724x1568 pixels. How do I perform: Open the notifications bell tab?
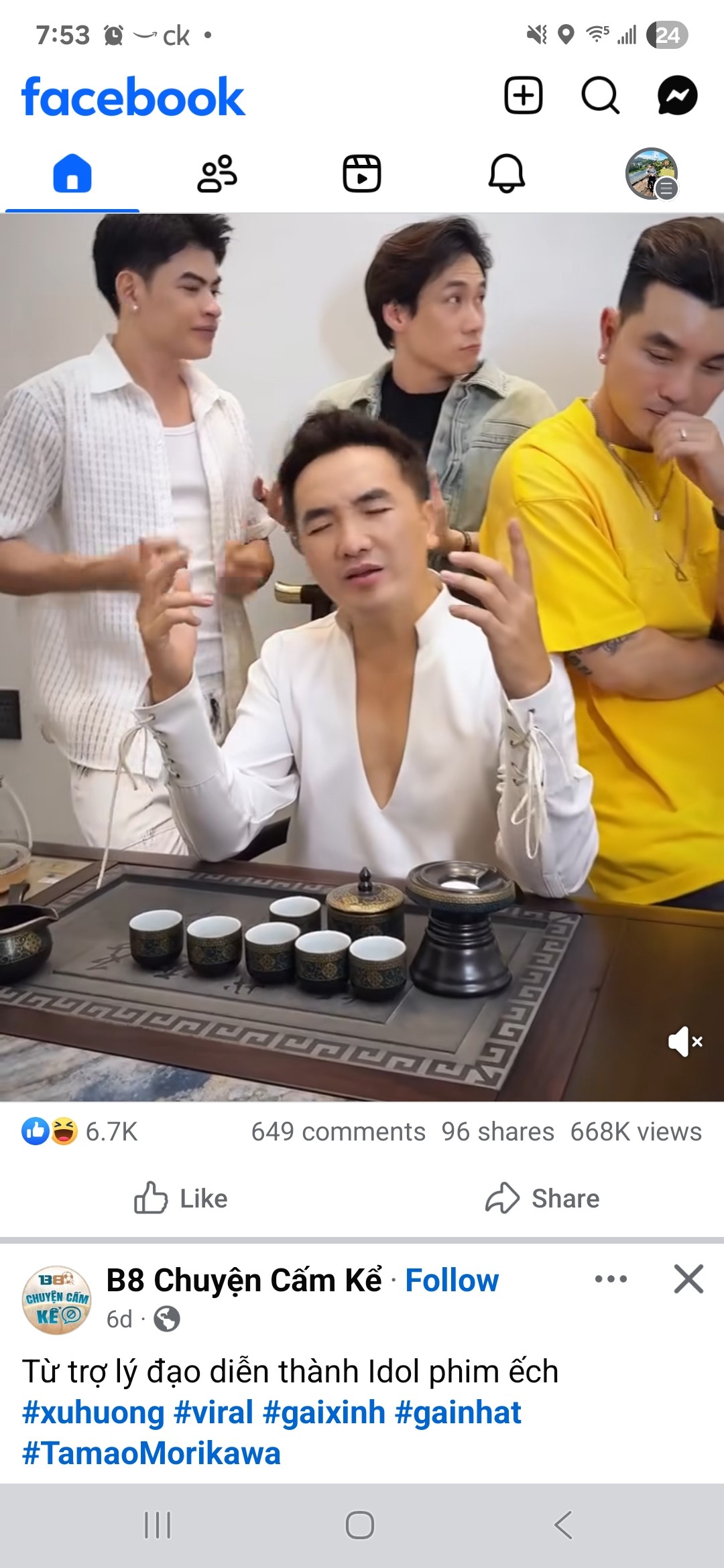click(507, 174)
